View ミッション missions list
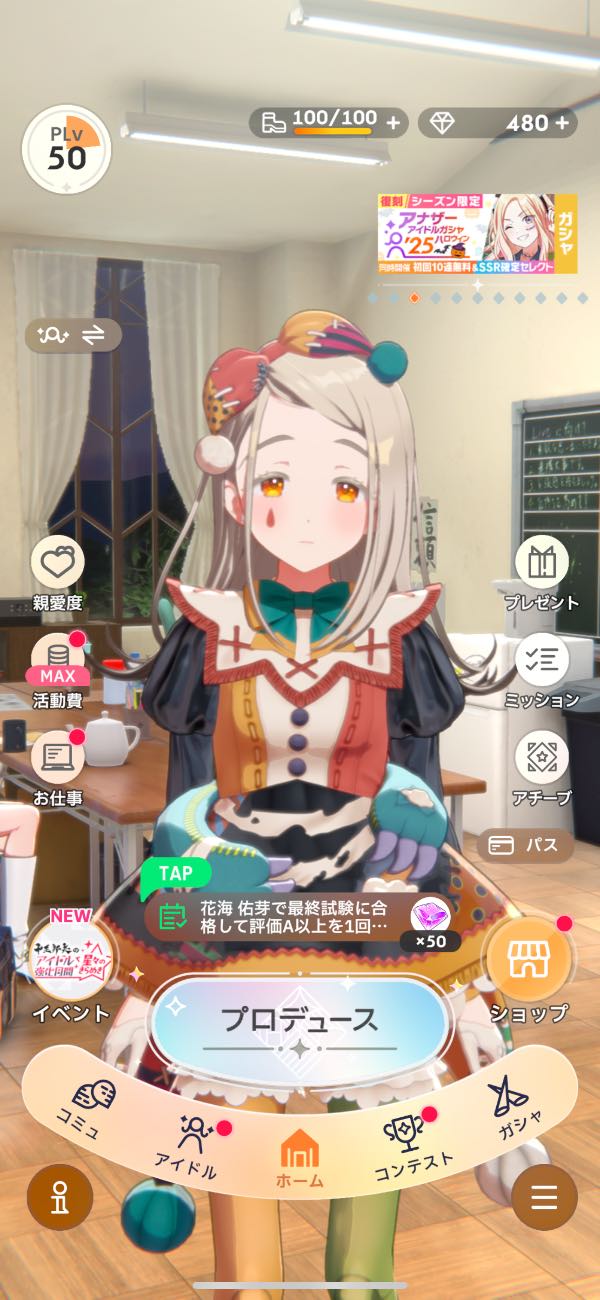The image size is (600, 1300). point(541,660)
